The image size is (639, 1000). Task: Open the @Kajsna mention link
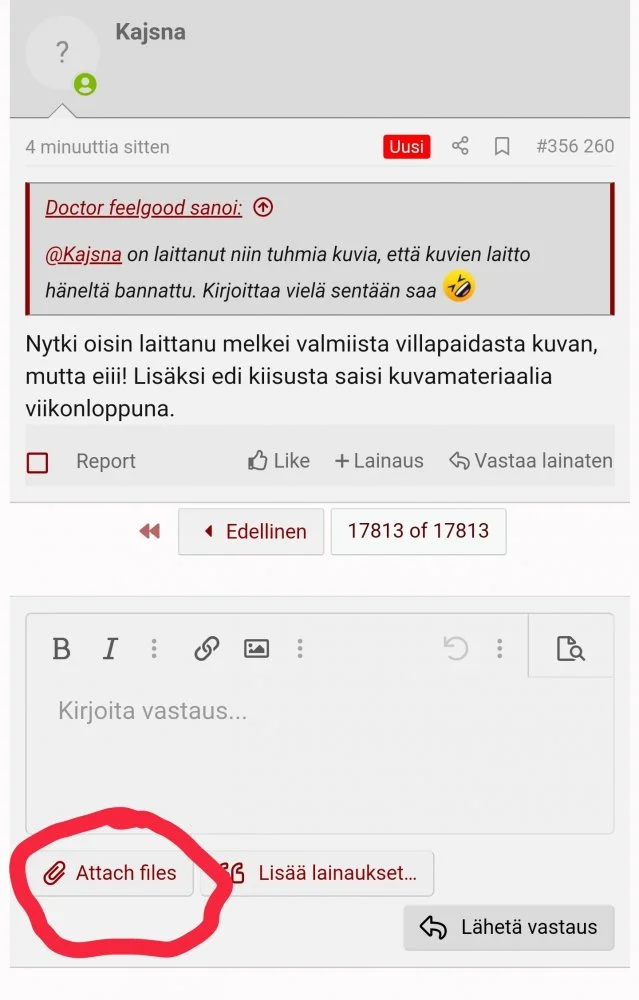coord(83,254)
